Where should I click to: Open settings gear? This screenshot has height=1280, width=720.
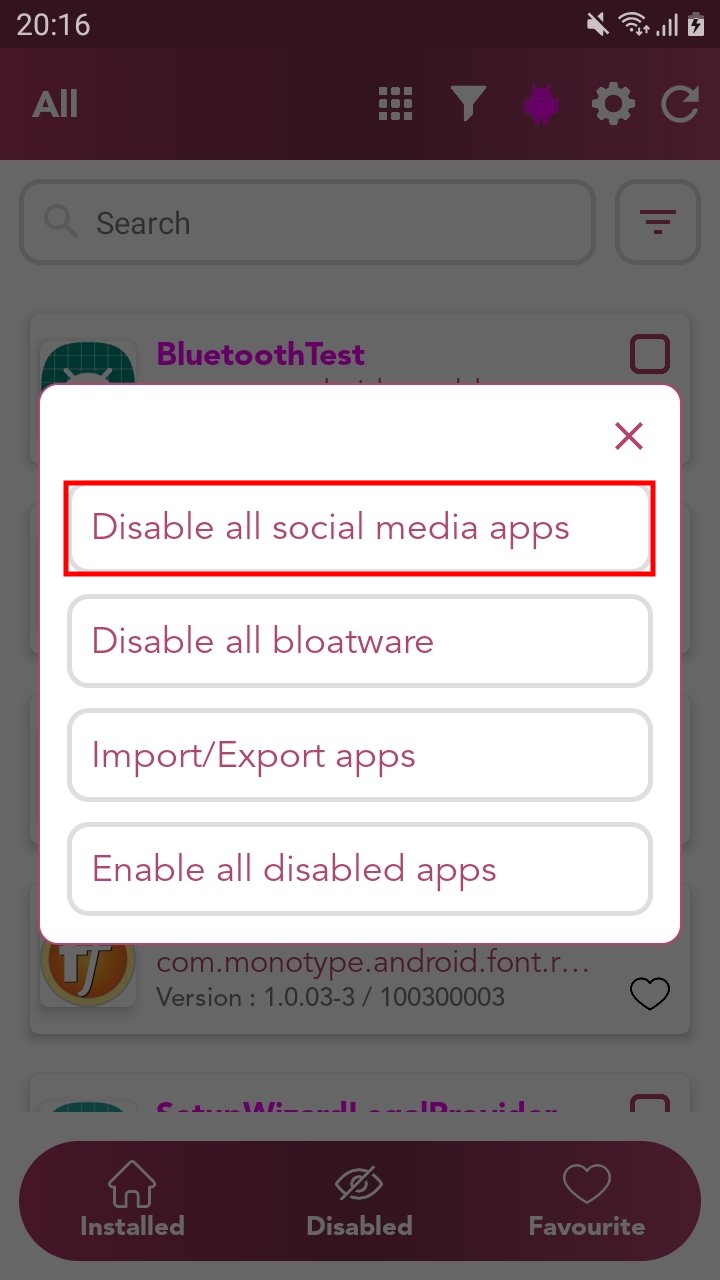[x=612, y=104]
